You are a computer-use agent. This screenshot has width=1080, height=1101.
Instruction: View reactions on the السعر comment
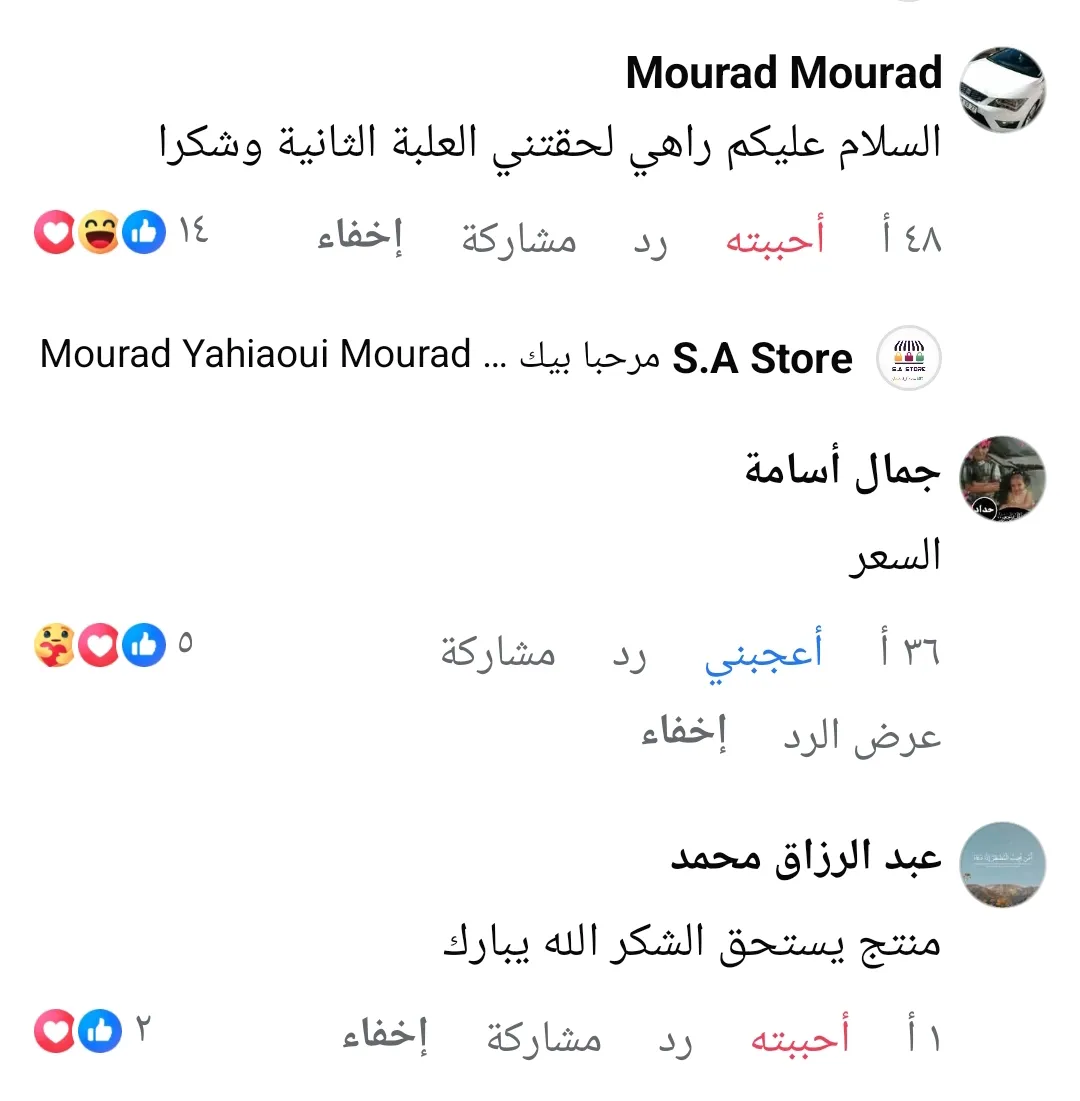(110, 646)
